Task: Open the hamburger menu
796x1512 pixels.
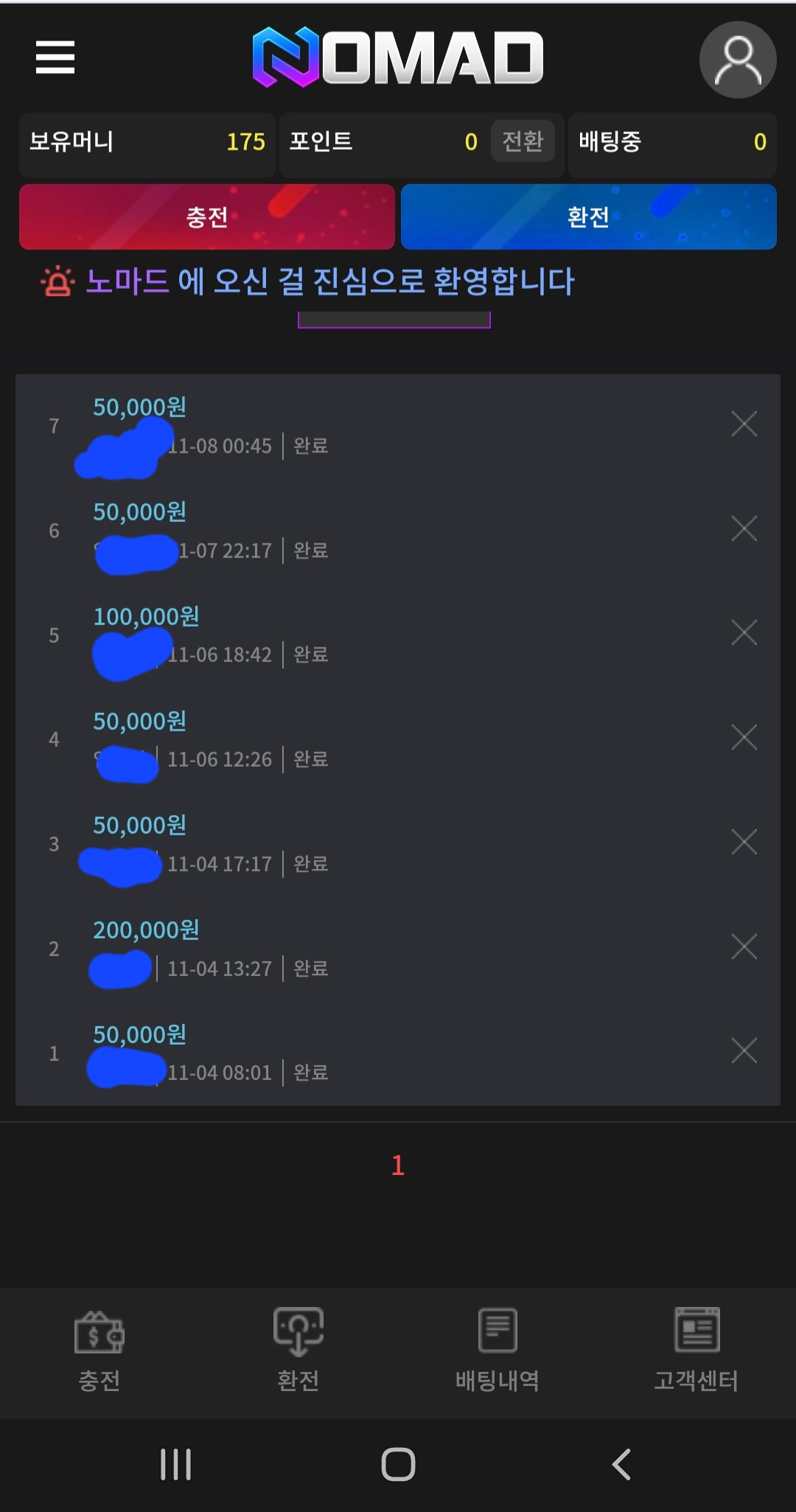Action: 55,58
